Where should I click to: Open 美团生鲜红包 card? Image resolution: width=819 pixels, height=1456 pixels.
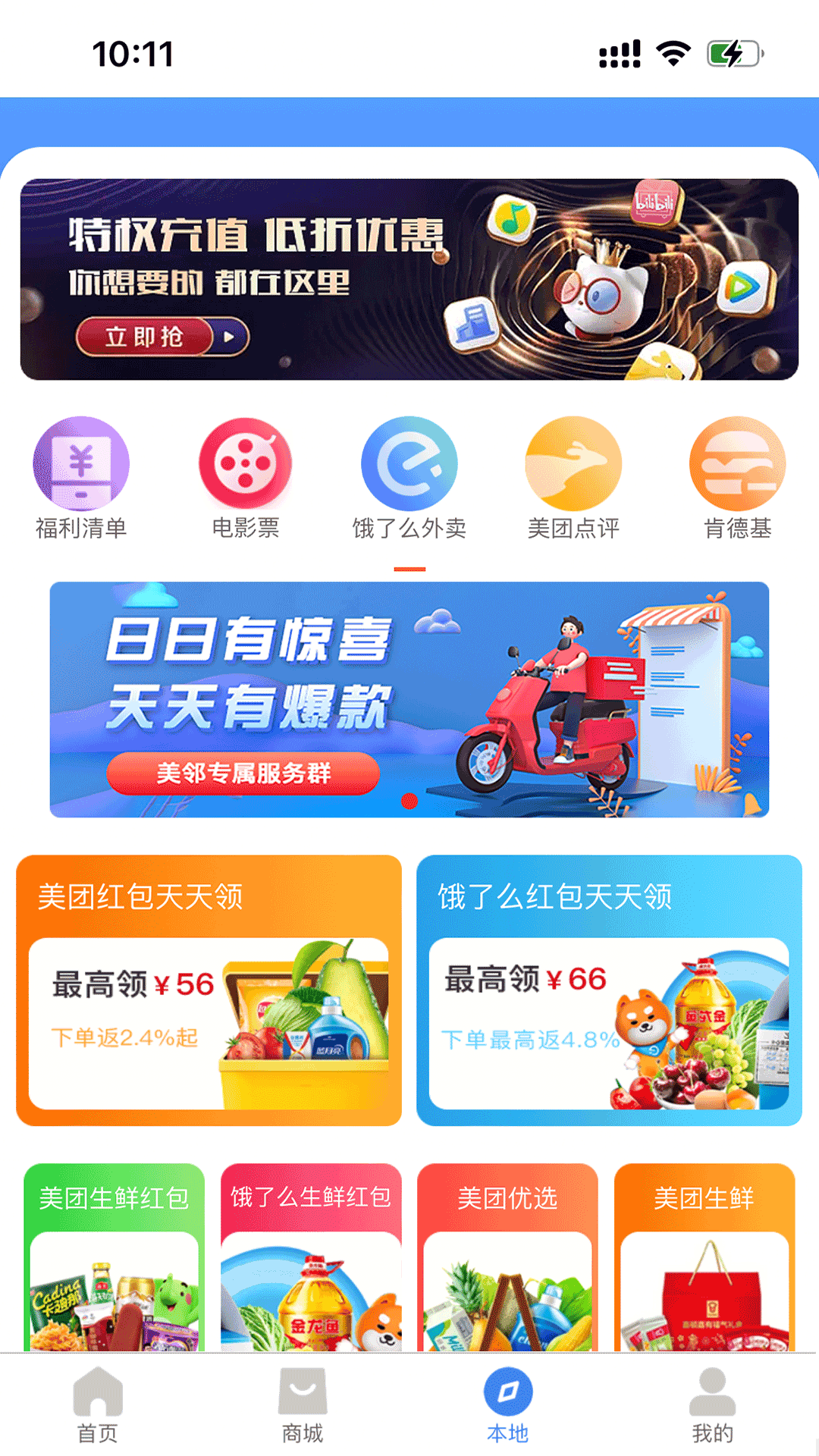point(115,1257)
